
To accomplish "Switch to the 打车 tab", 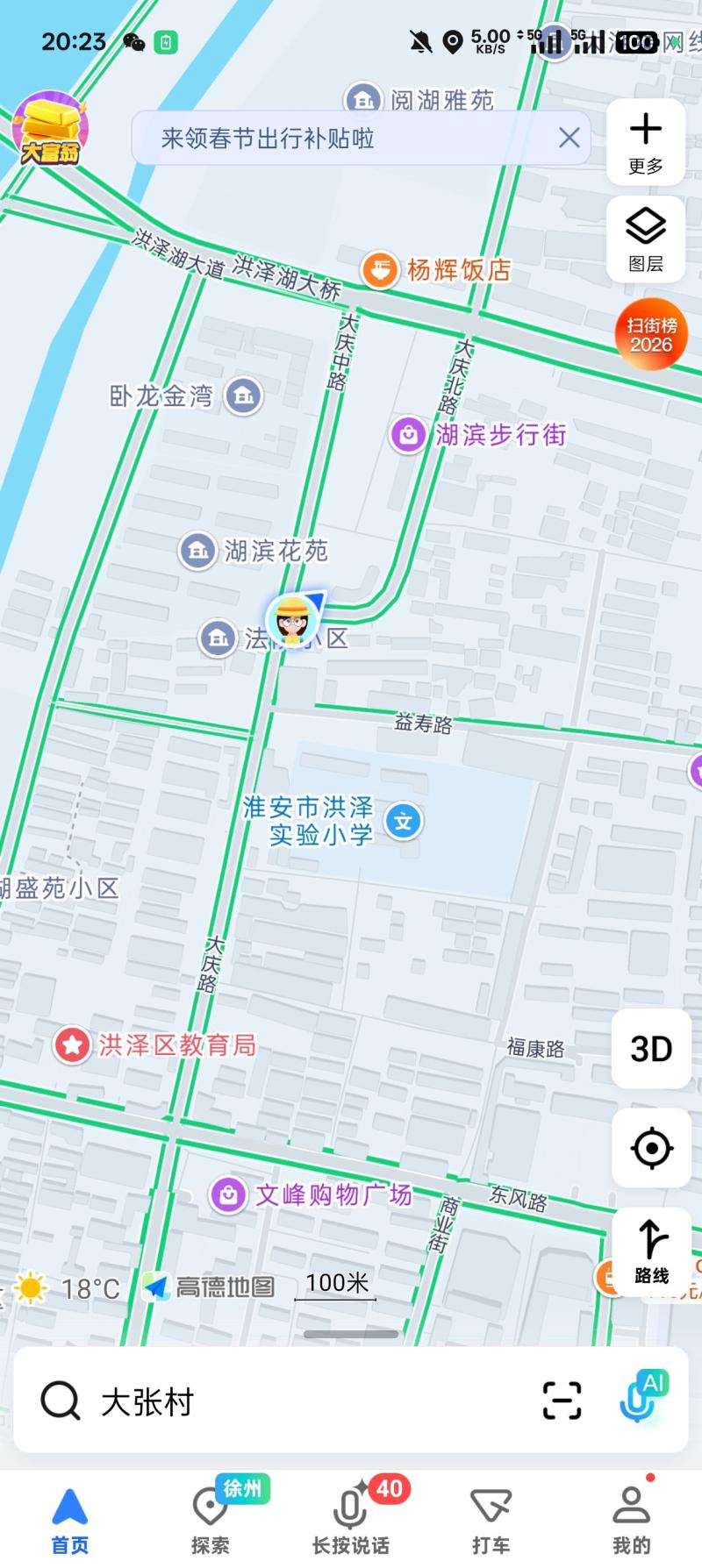I will (491, 1519).
